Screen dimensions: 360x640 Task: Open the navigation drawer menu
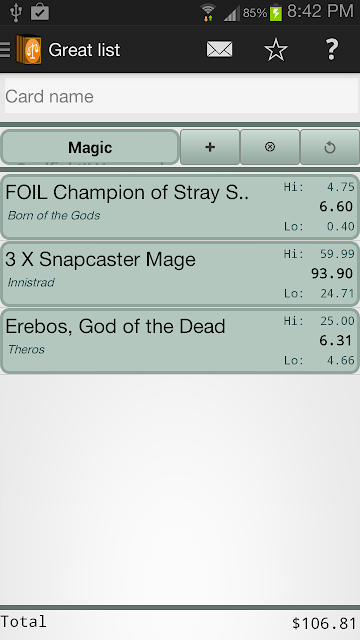(5, 50)
